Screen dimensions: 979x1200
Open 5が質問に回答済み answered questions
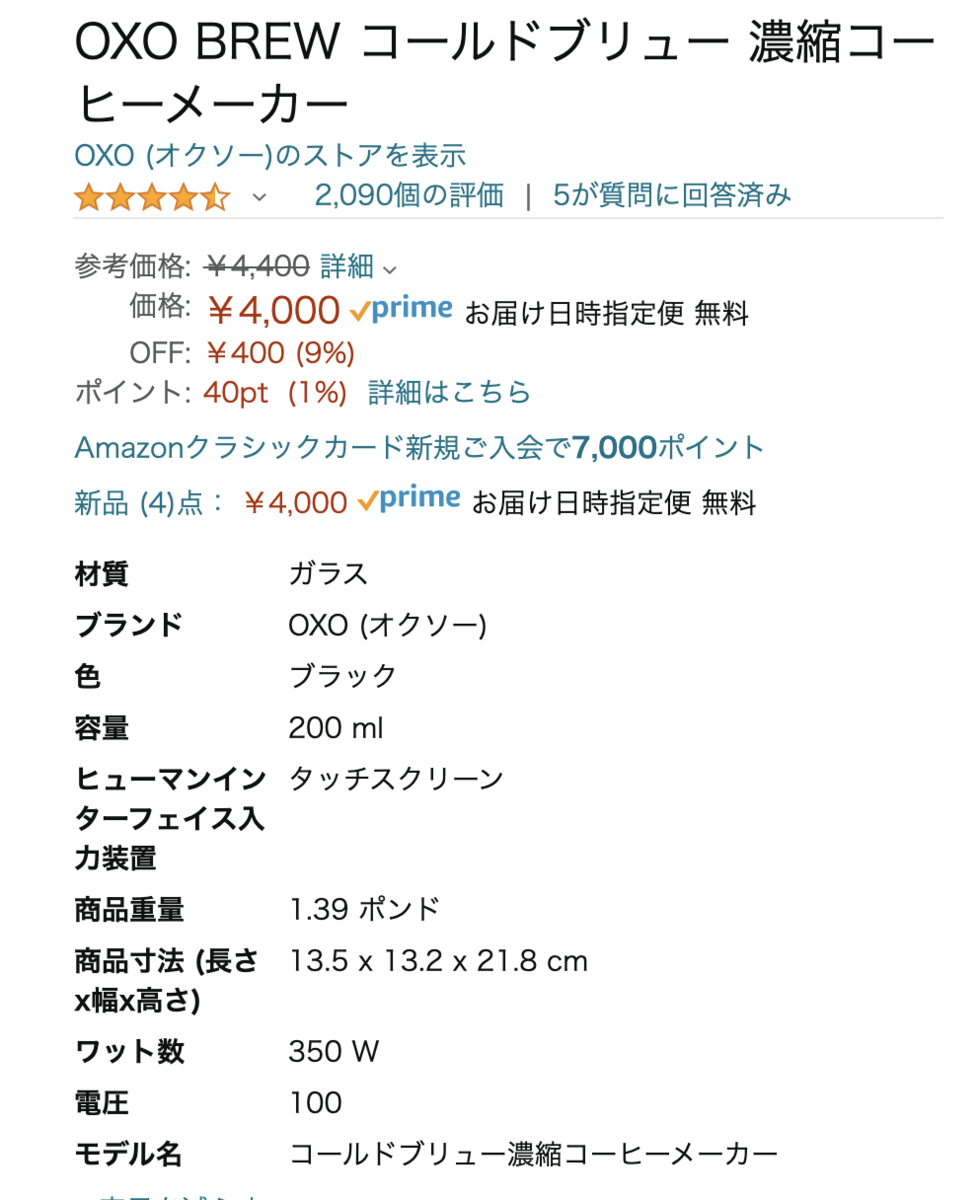pyautogui.click(x=669, y=196)
